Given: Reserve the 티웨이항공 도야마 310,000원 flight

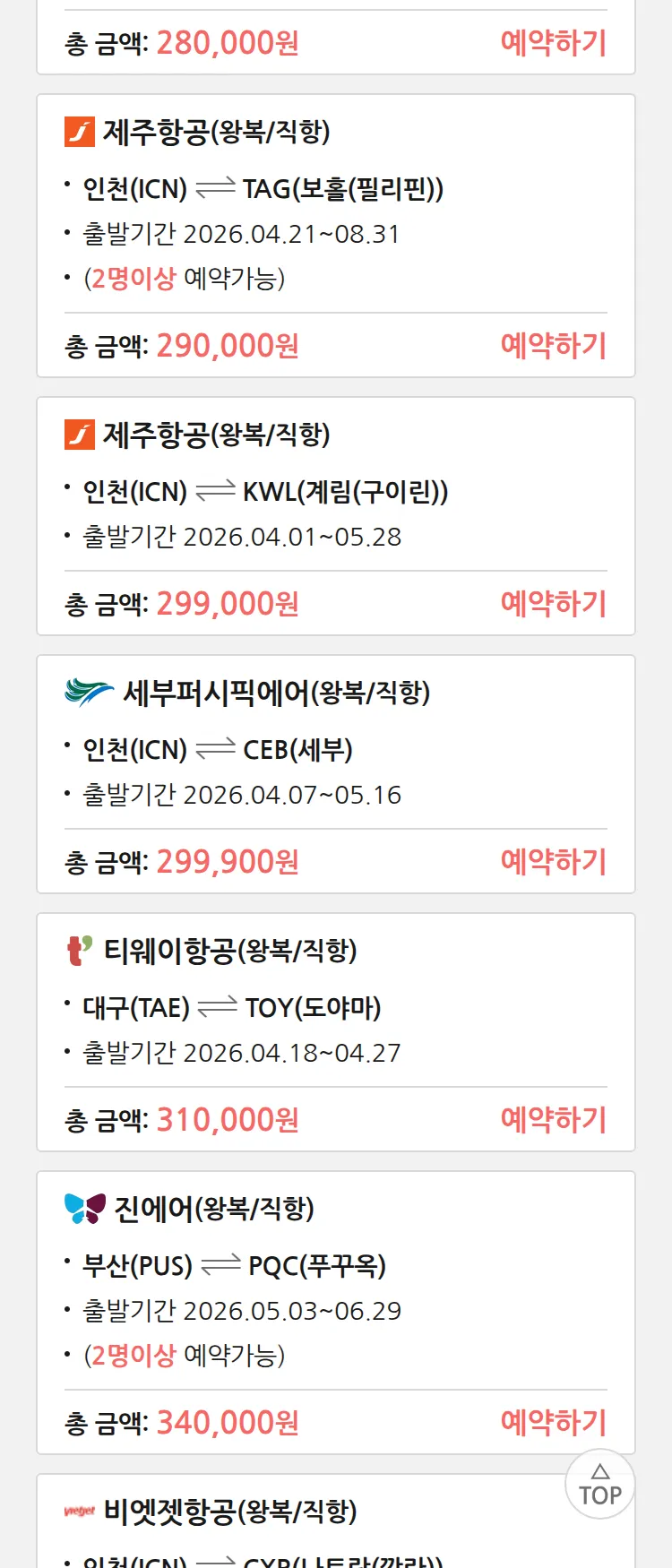Looking at the screenshot, I should [553, 1119].
